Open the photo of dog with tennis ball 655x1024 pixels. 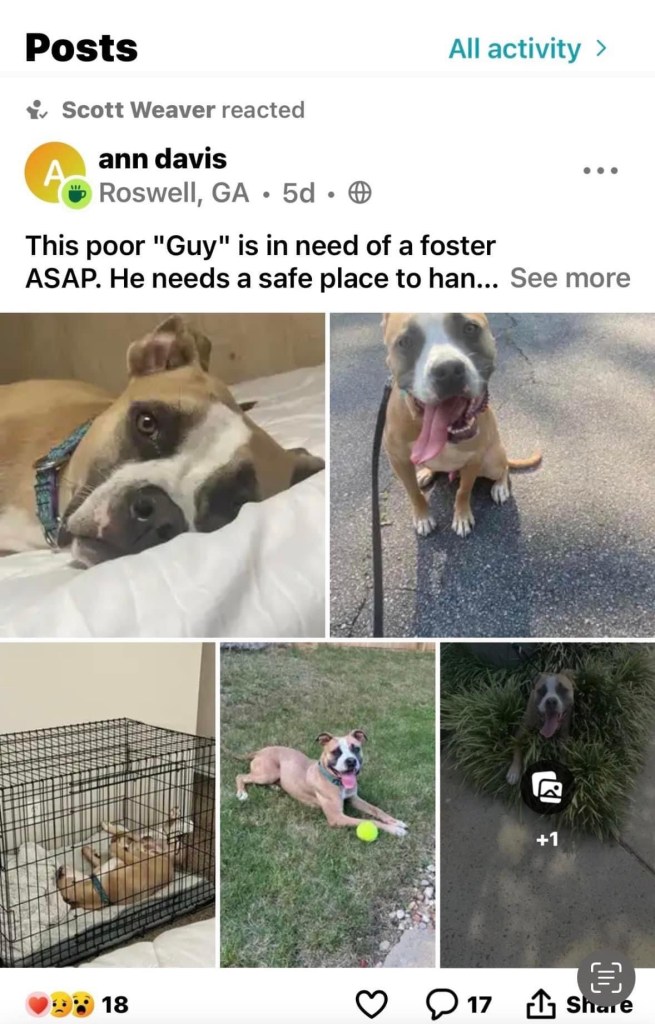pos(328,805)
